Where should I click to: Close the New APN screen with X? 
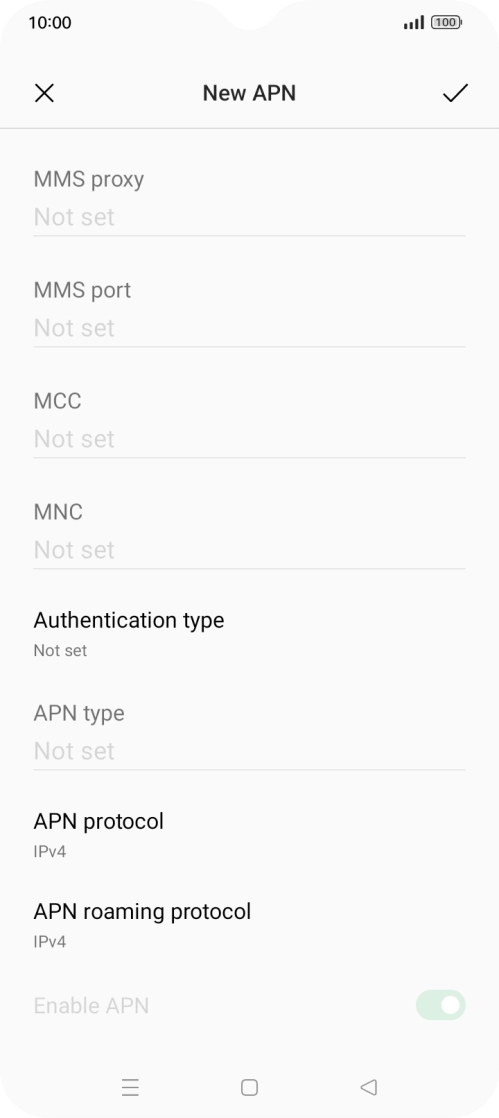tap(44, 93)
